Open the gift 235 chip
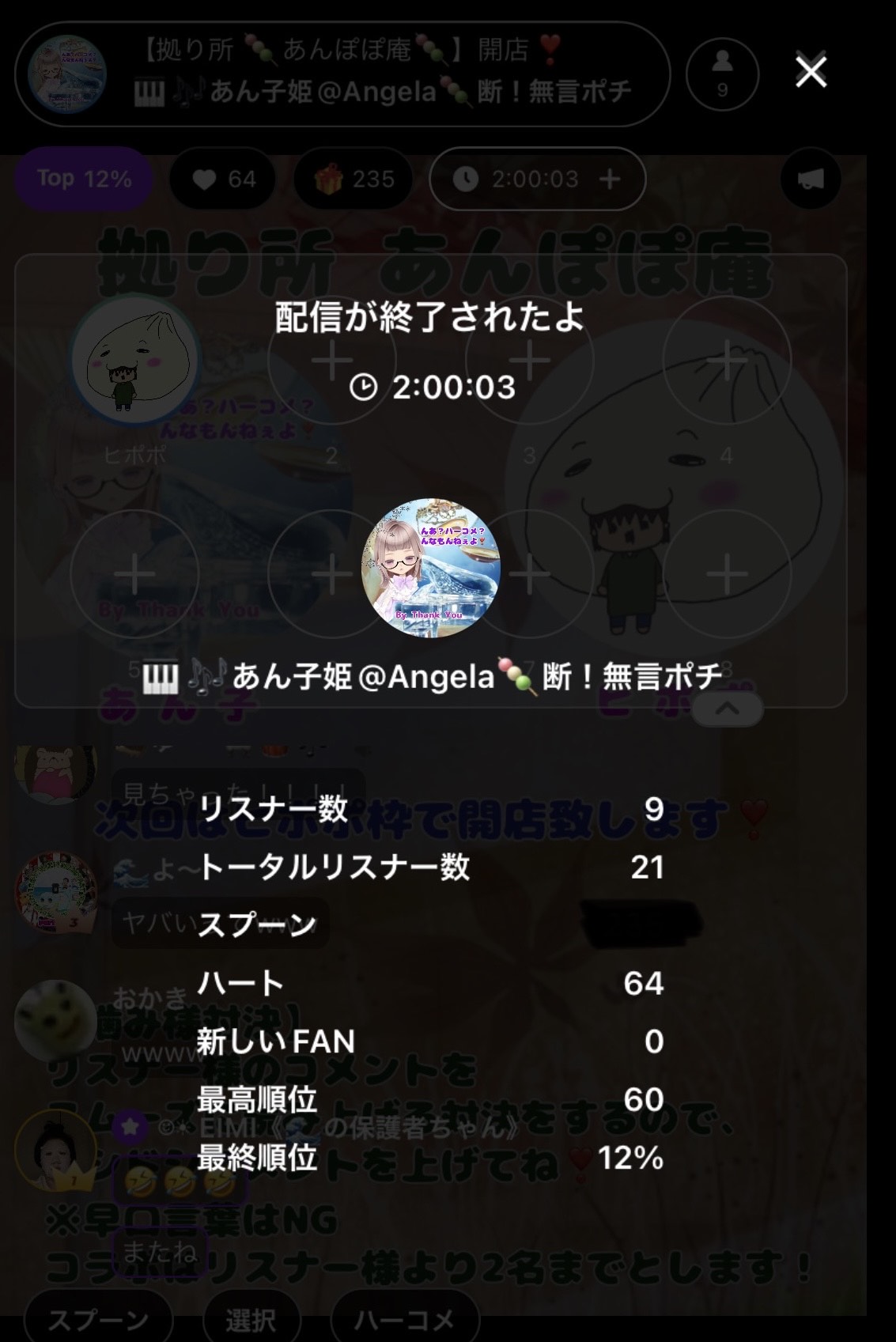Screen dimensions: 896x1342 coord(353,180)
